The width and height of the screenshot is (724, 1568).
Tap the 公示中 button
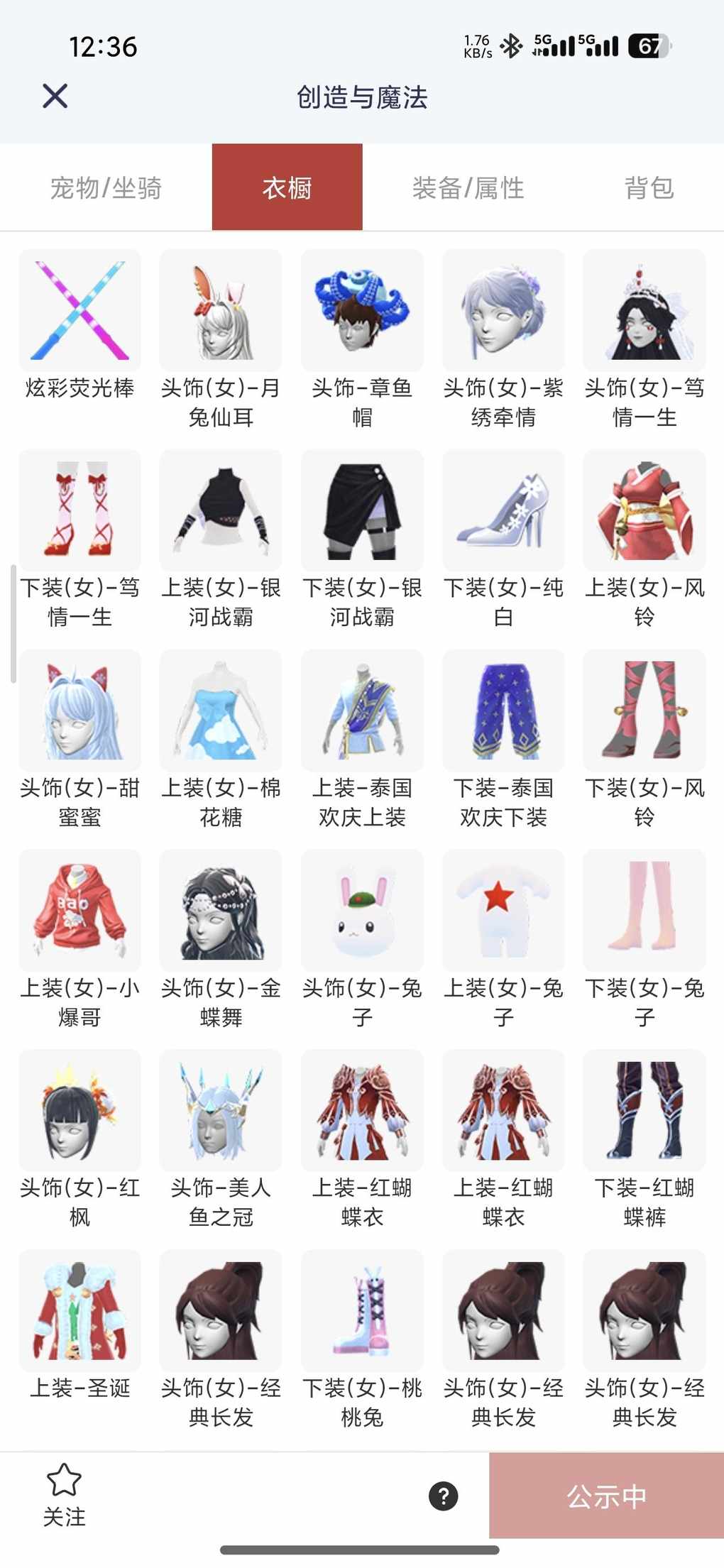click(605, 1496)
